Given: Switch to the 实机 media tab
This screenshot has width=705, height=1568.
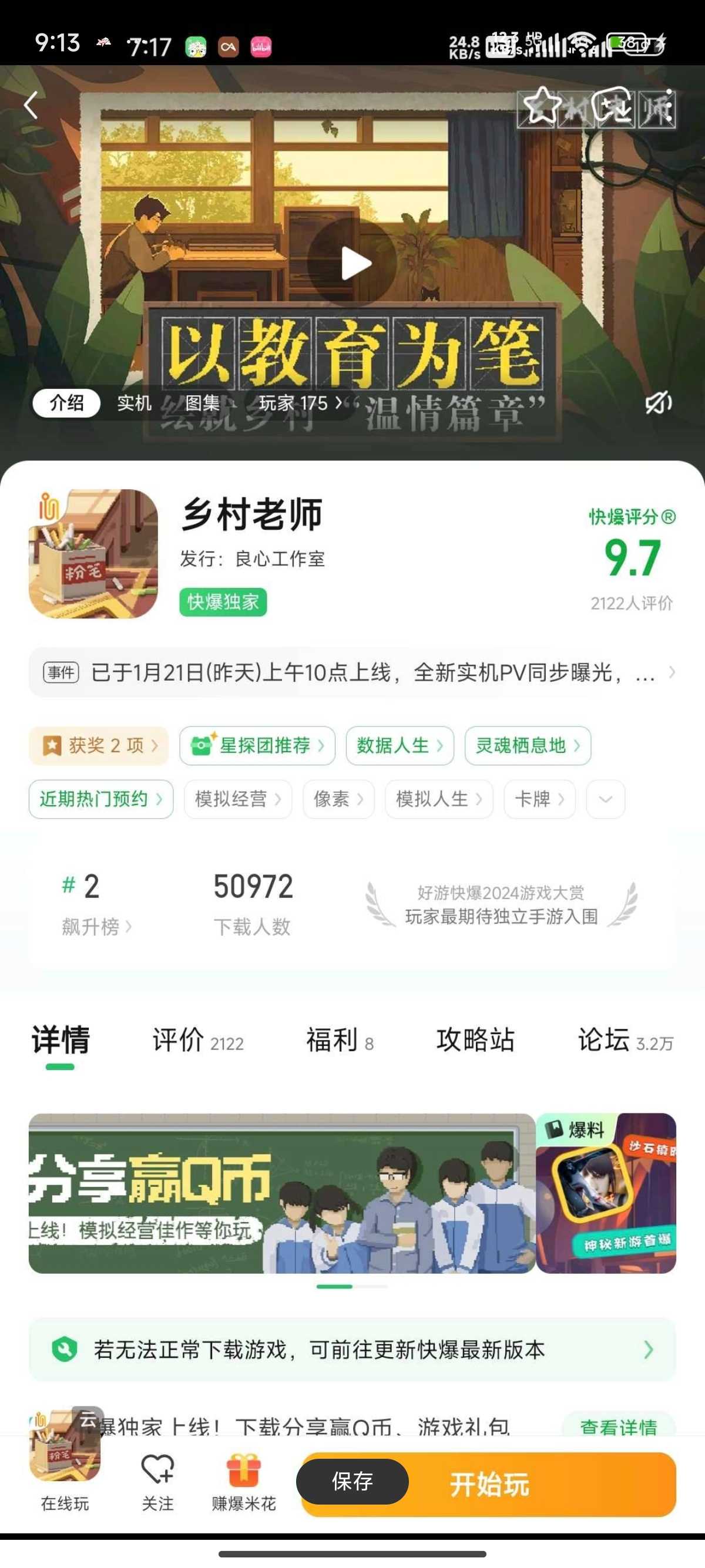Looking at the screenshot, I should click(135, 403).
